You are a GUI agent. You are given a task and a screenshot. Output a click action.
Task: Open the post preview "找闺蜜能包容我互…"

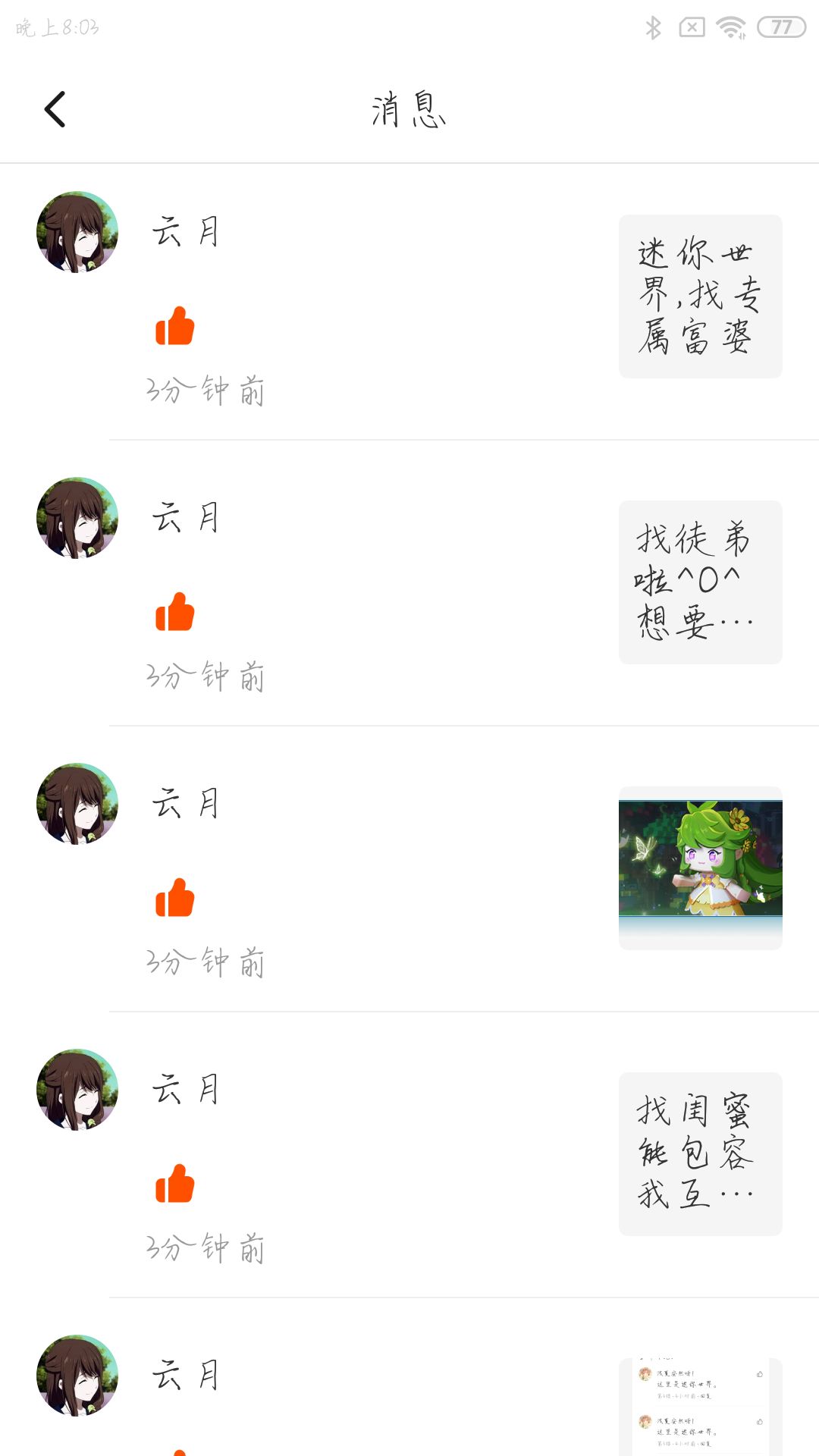700,1153
